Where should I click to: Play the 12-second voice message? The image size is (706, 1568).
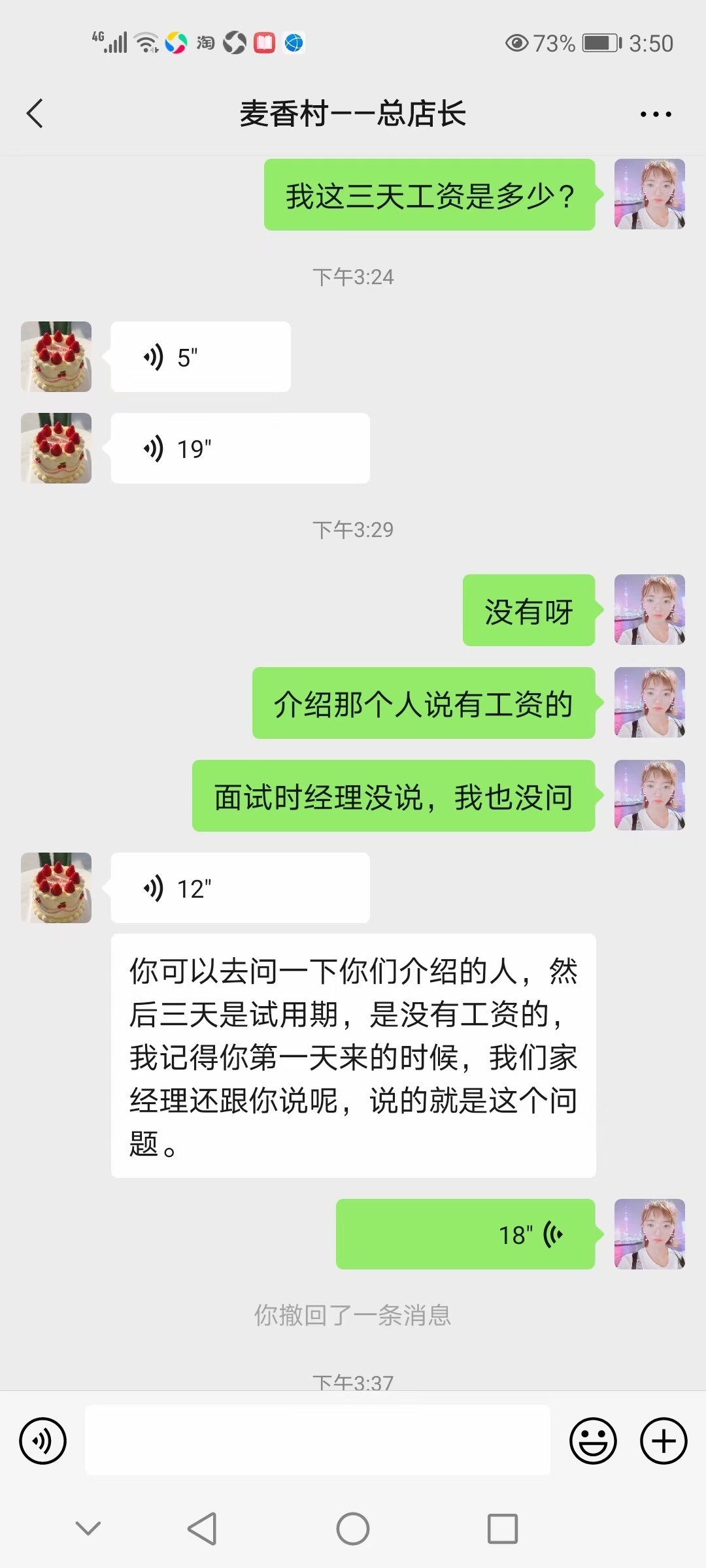(240, 889)
